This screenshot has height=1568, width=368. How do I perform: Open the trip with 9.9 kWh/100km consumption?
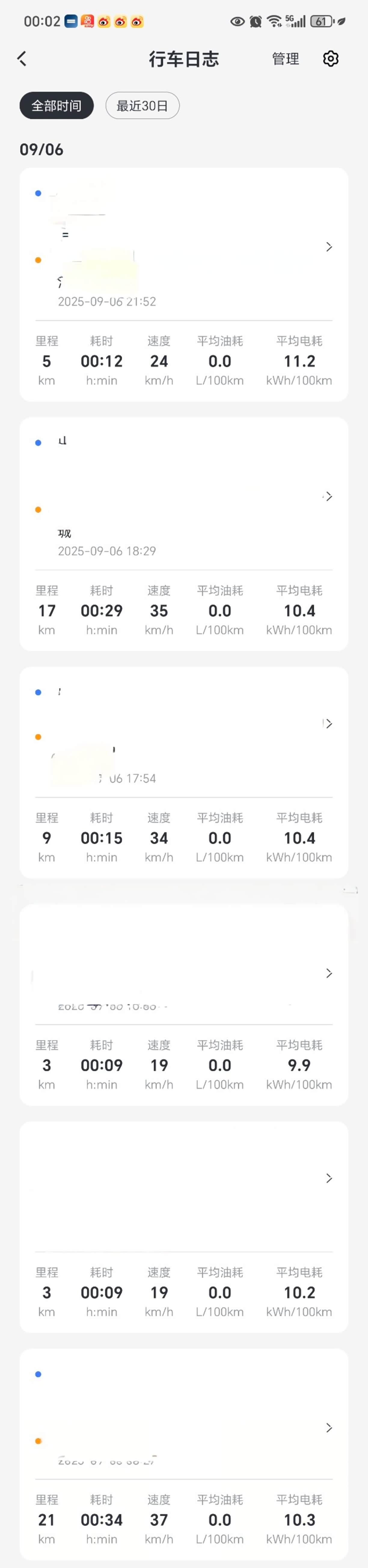[x=328, y=973]
